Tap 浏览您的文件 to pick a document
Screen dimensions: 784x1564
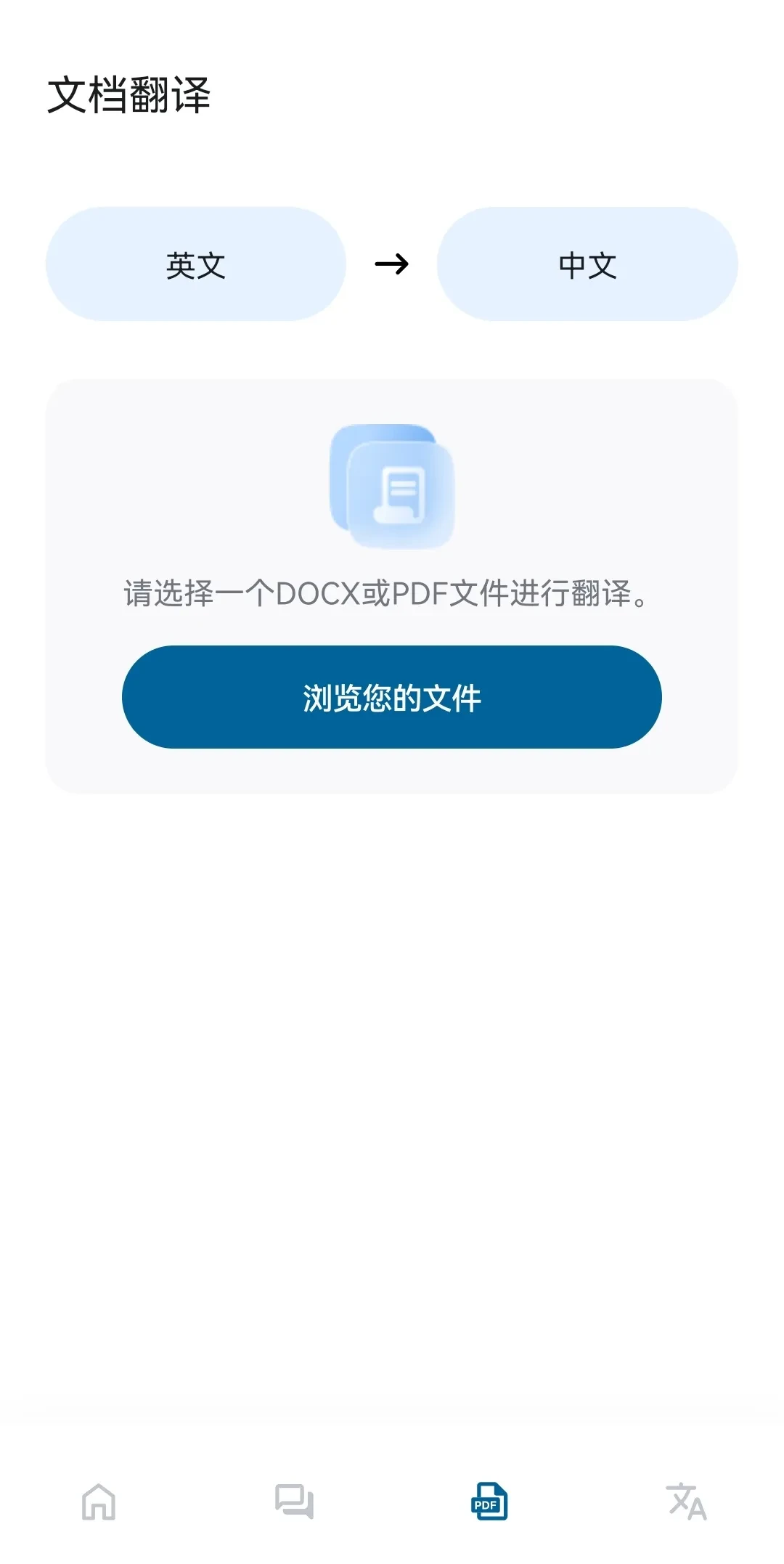391,697
